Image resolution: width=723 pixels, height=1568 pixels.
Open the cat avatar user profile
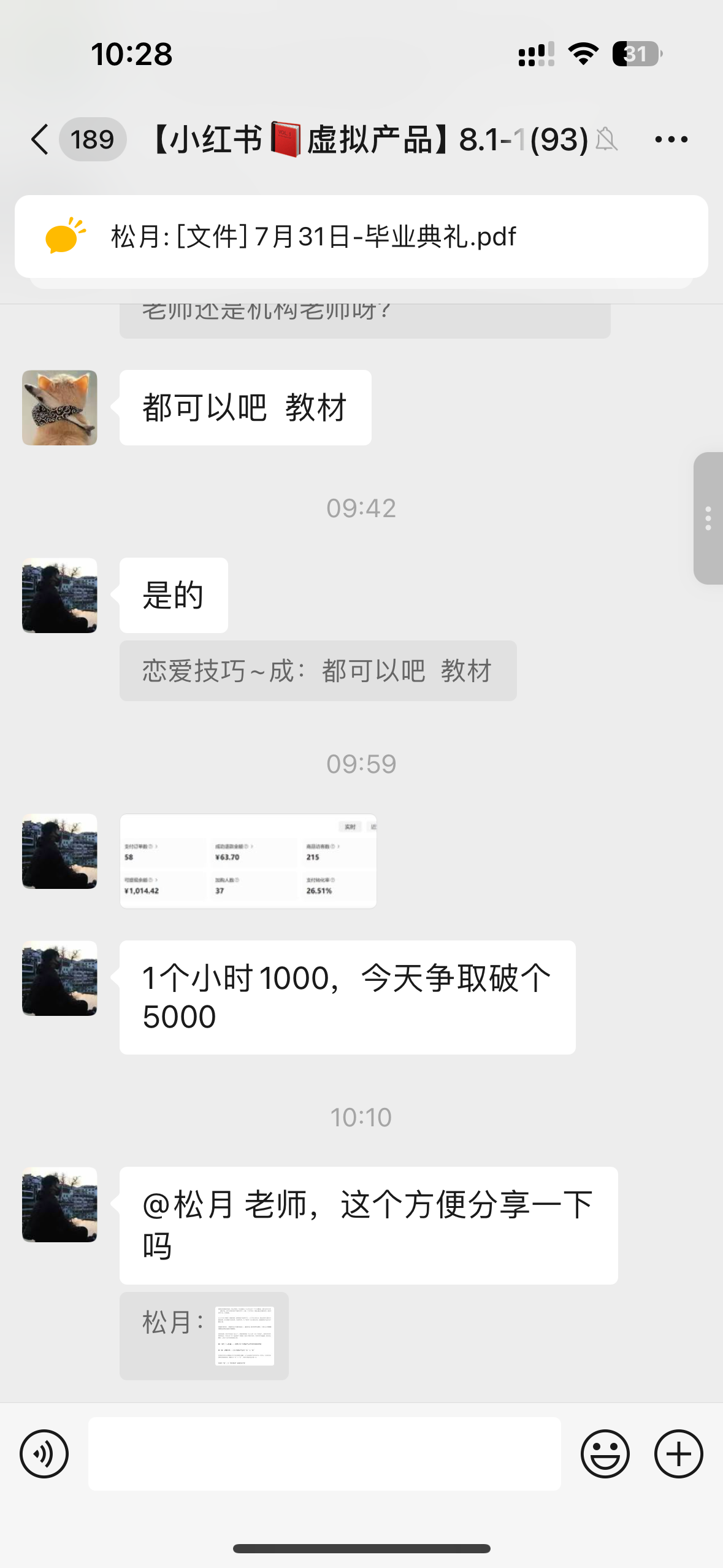click(59, 407)
